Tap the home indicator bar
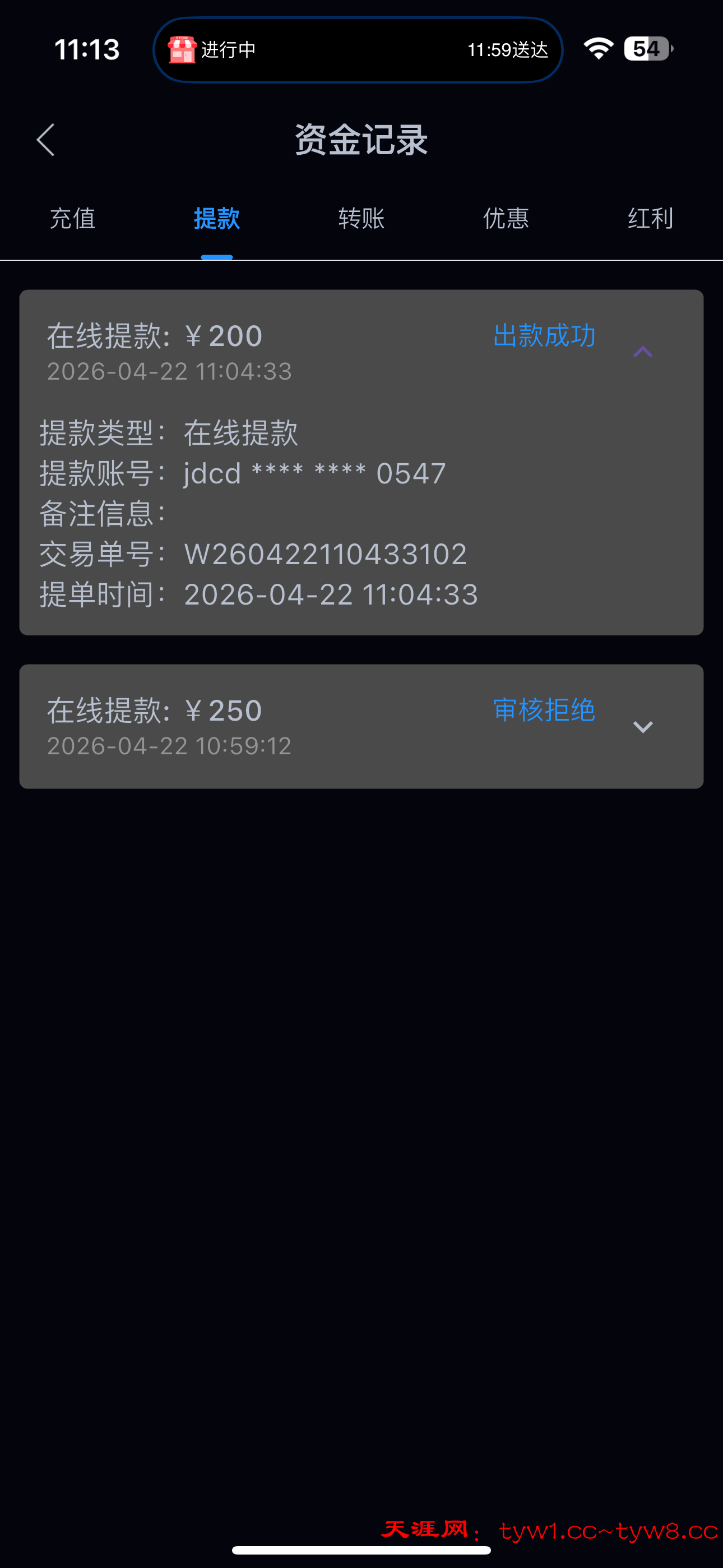723x1568 pixels. (361, 1548)
